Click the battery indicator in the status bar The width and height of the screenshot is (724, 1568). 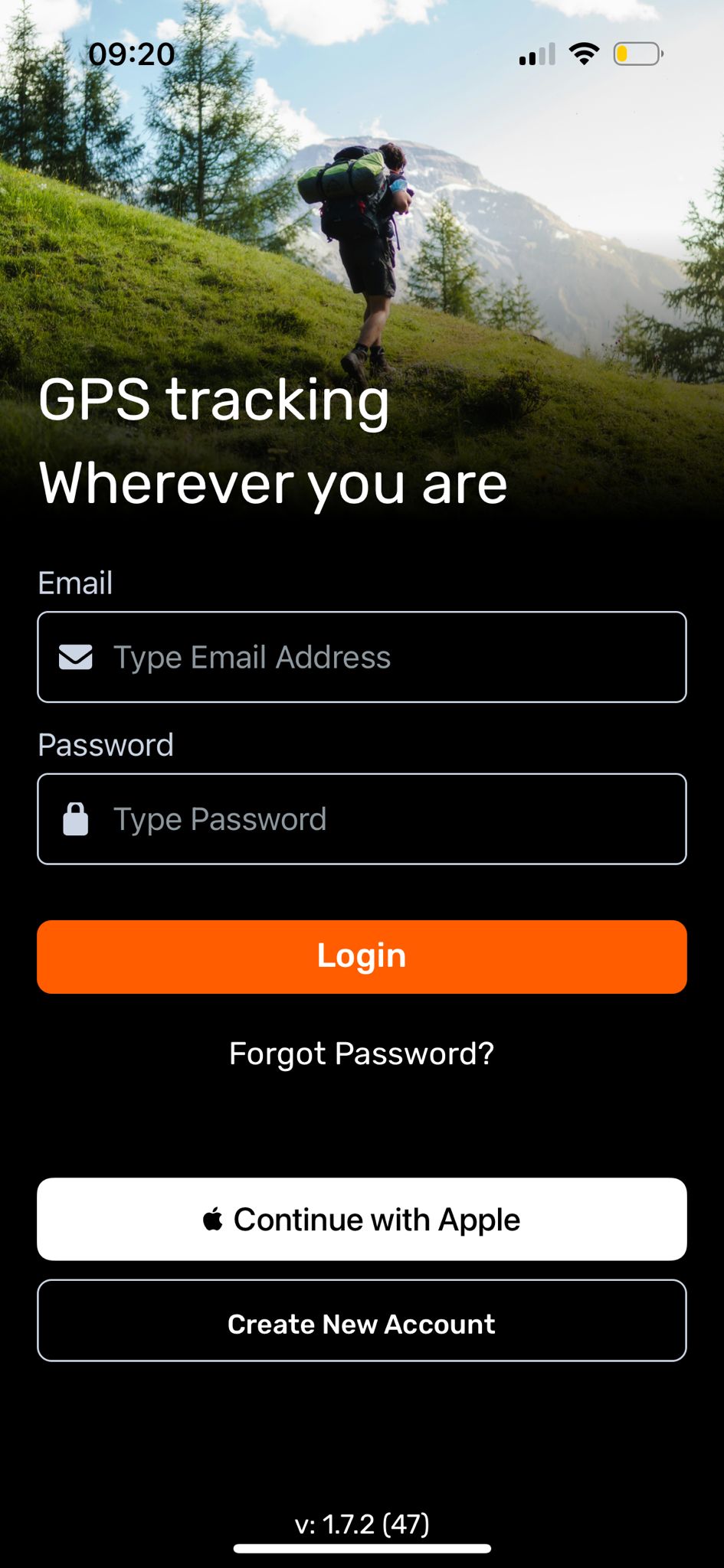pos(637,54)
